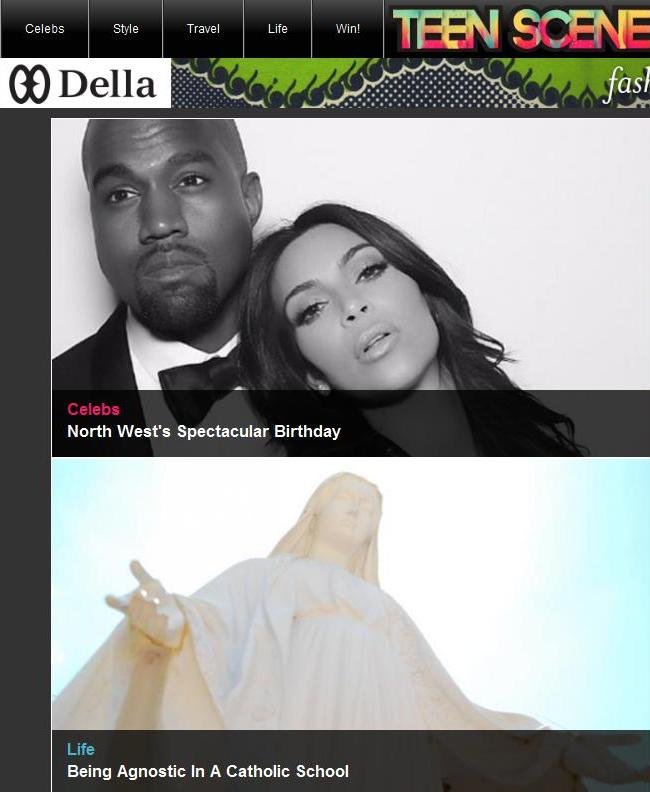This screenshot has width=650, height=792.
Task: Open the Win! page
Action: click(348, 29)
